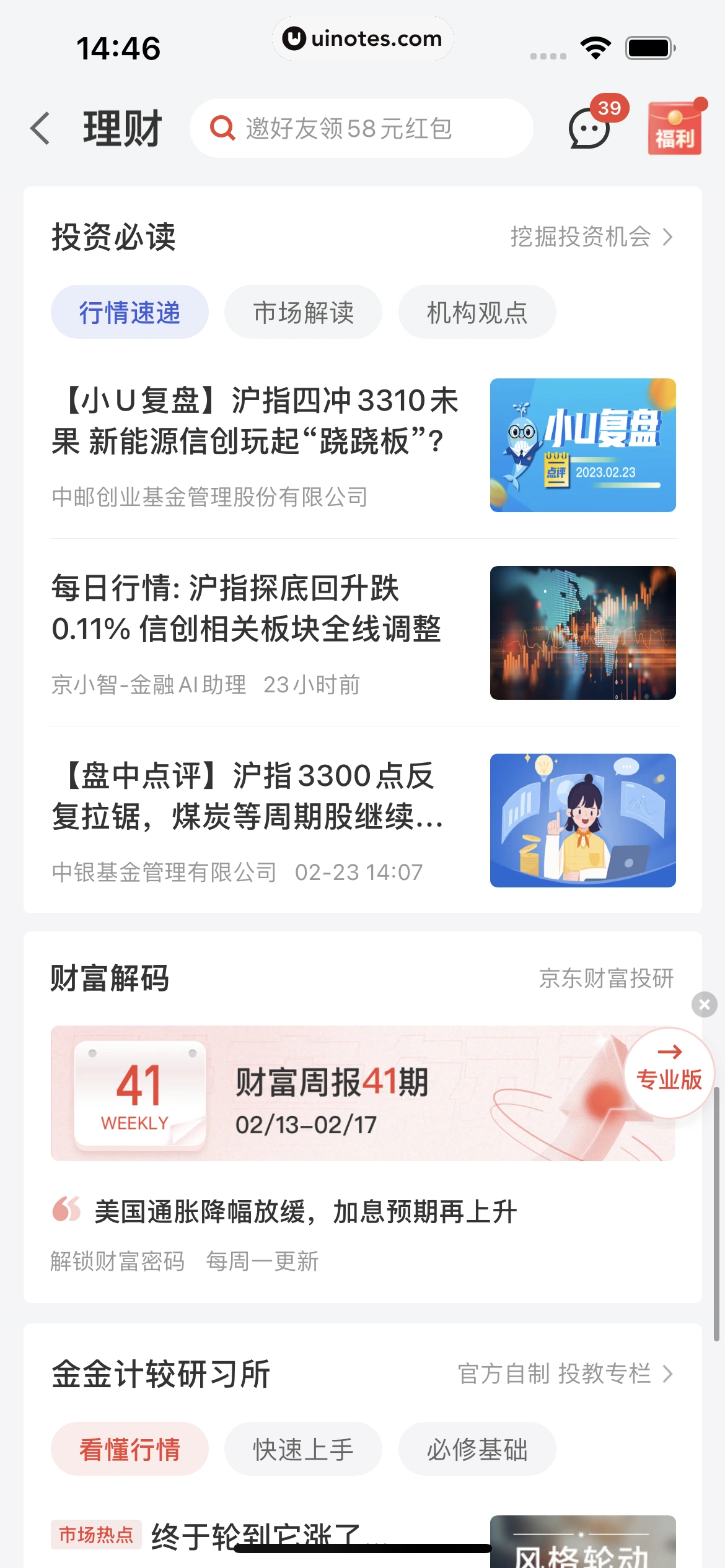Open messages with the 39 badge
The width and height of the screenshot is (725, 1568).
(x=589, y=128)
